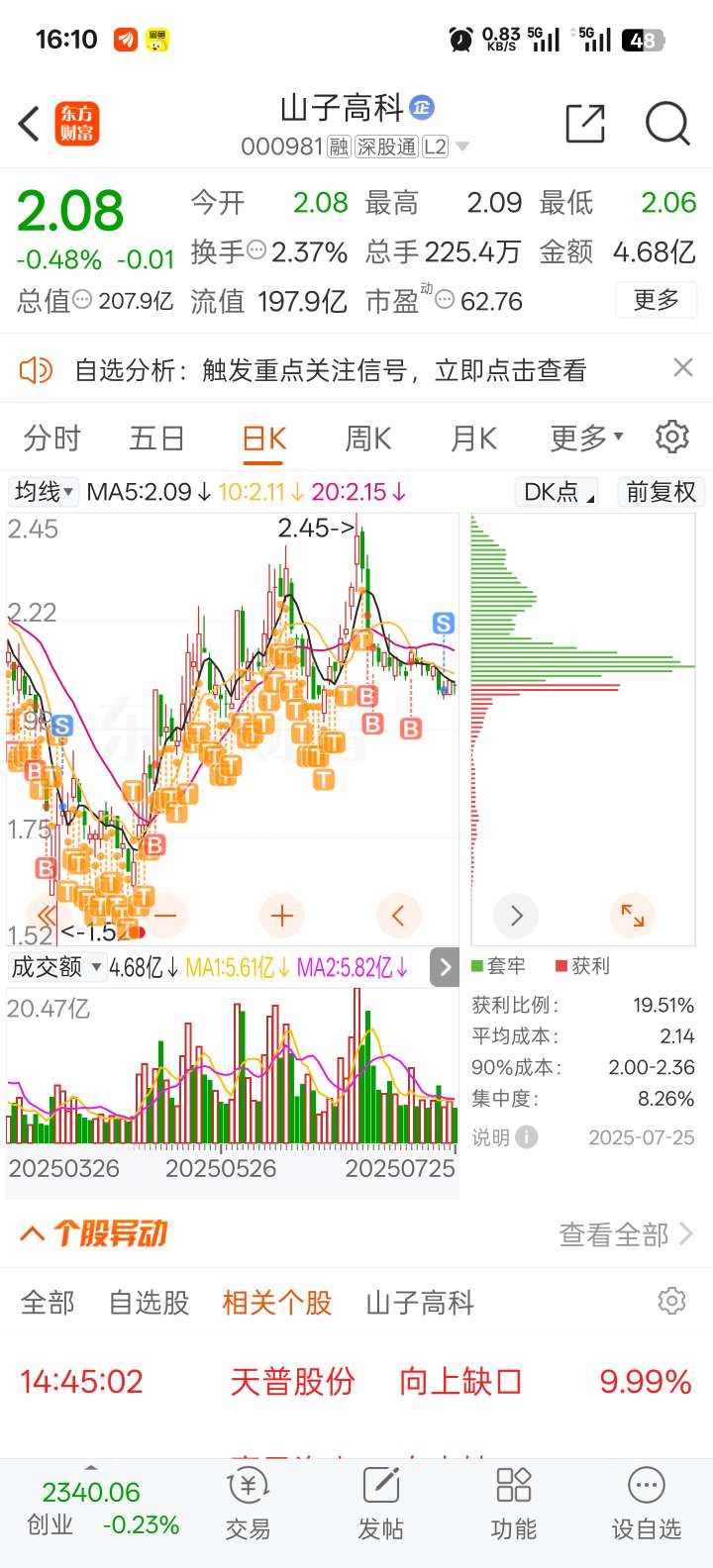Select the 周K chart tab
The image size is (713, 1568).
coord(368,438)
